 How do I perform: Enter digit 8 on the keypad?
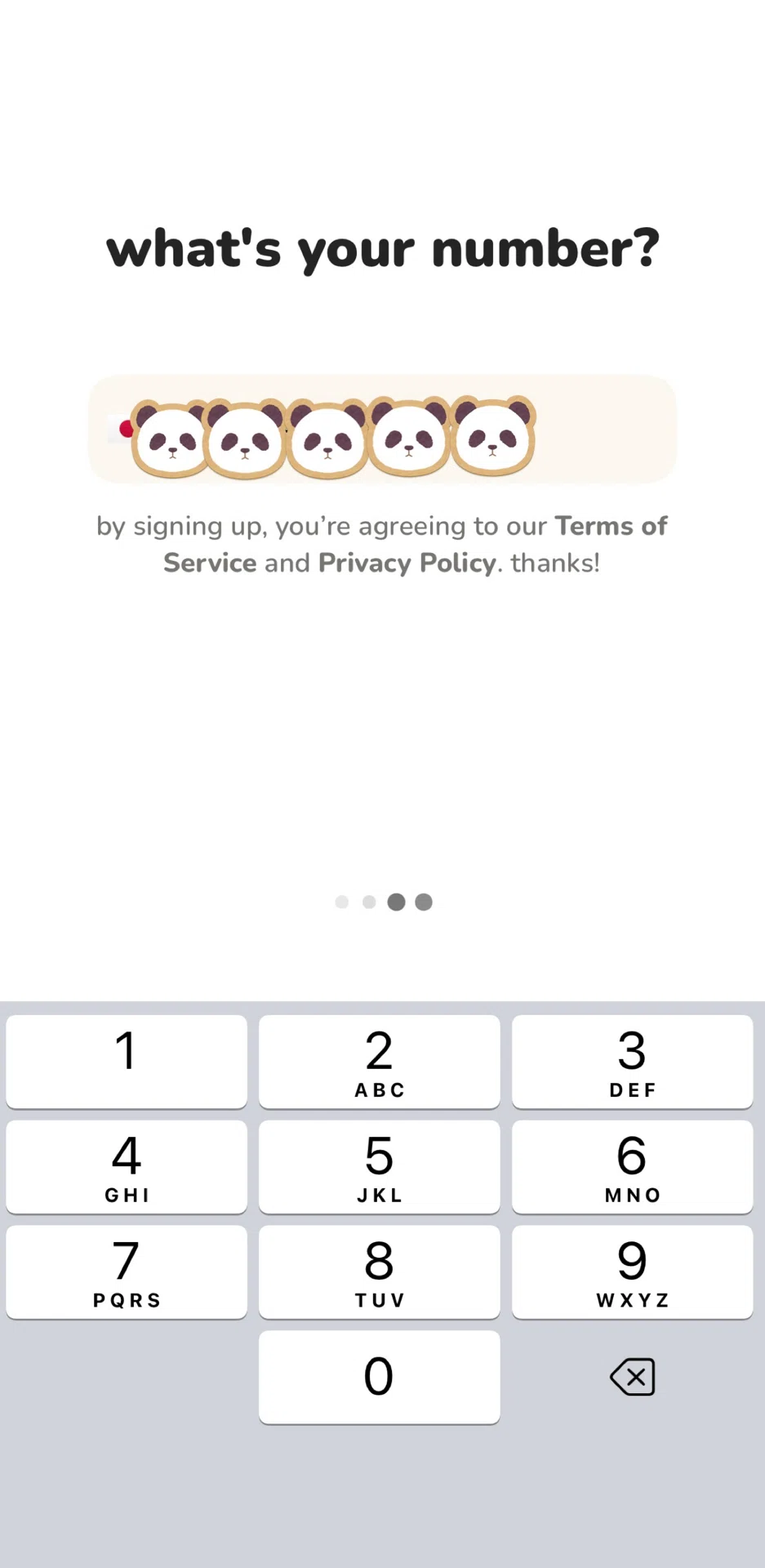point(380,1272)
